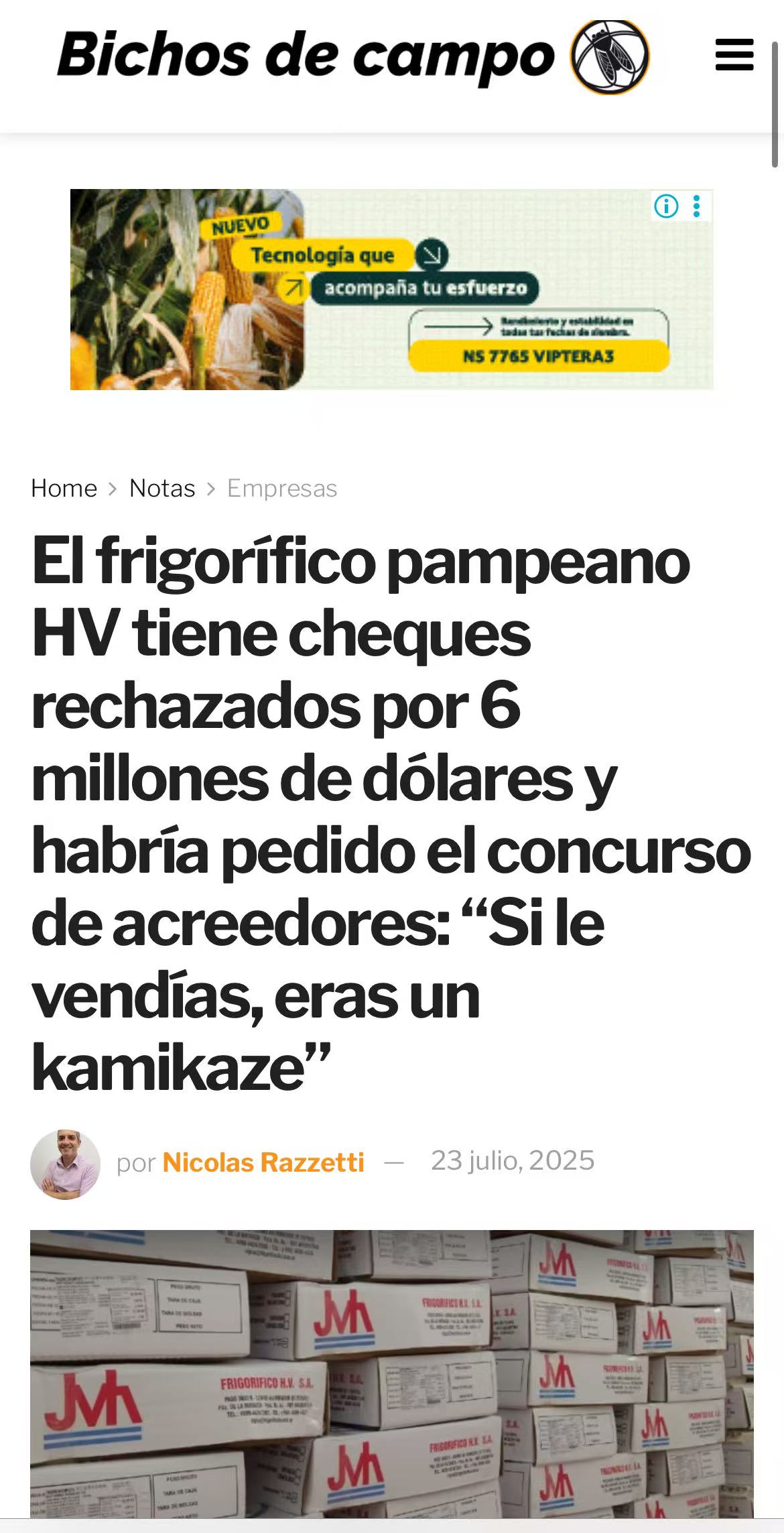Tap the ad info icon

(666, 206)
